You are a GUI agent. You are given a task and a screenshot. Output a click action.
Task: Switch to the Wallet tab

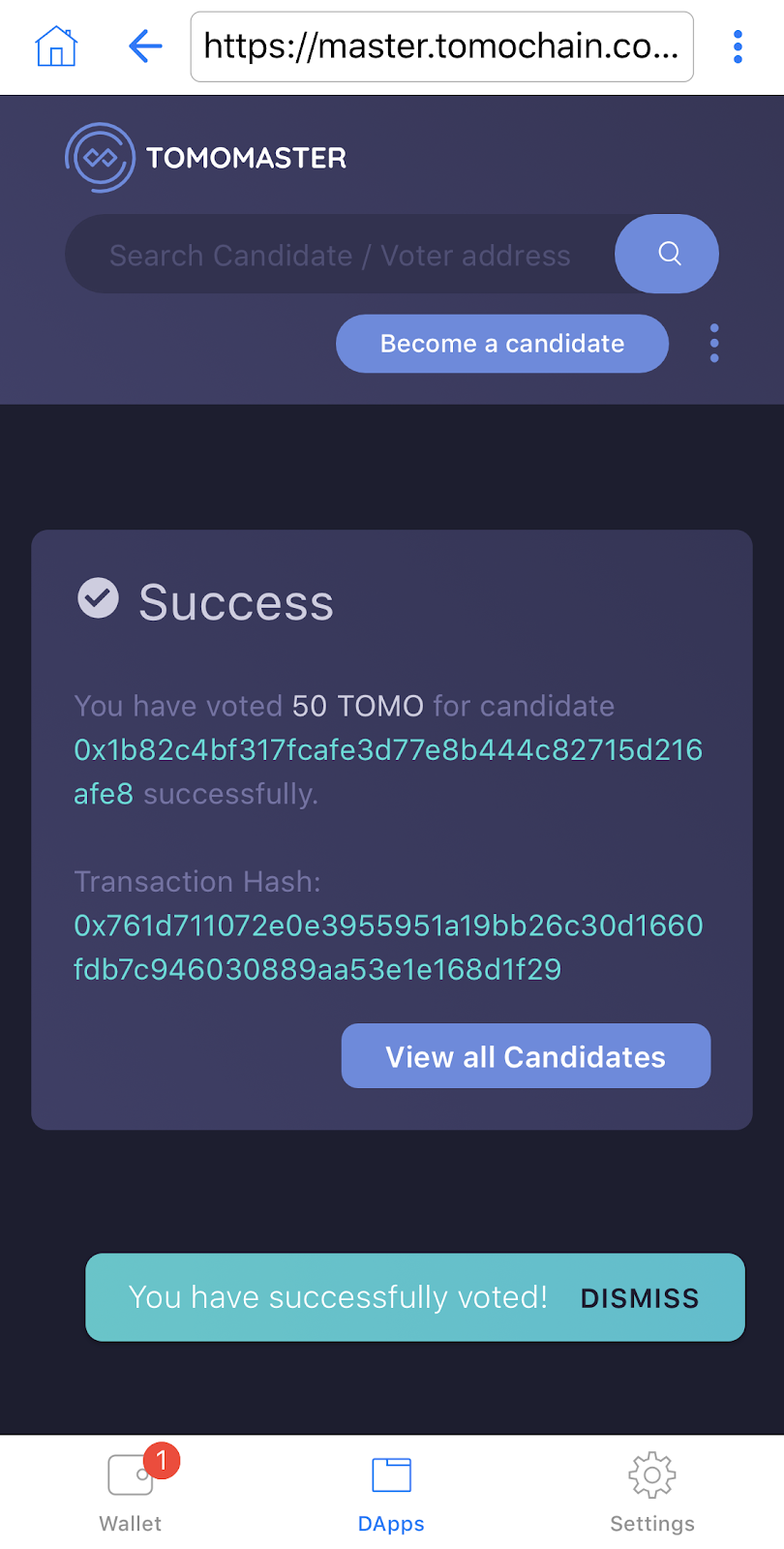point(131,1490)
